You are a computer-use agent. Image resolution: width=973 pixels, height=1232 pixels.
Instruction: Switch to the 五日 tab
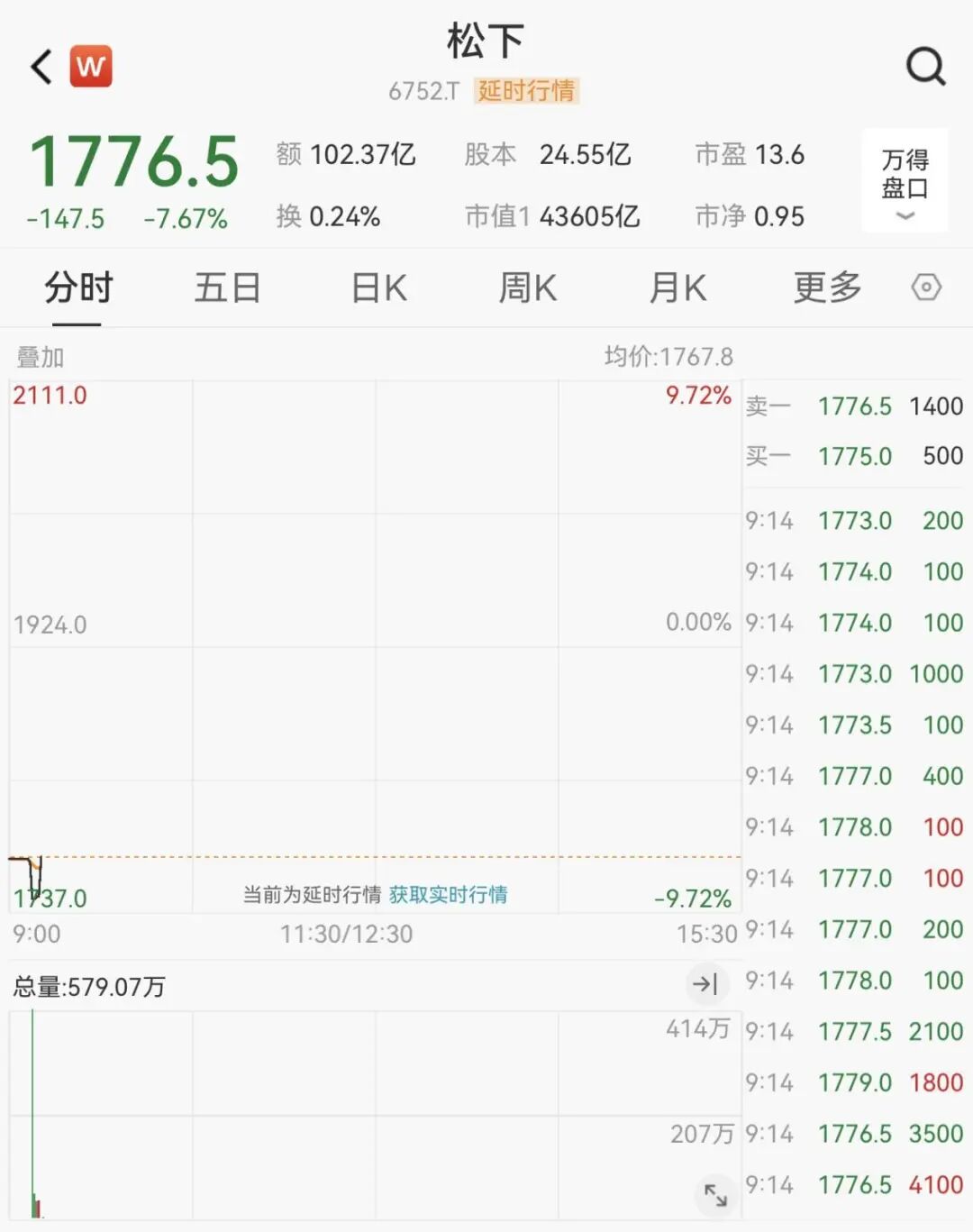tap(228, 288)
